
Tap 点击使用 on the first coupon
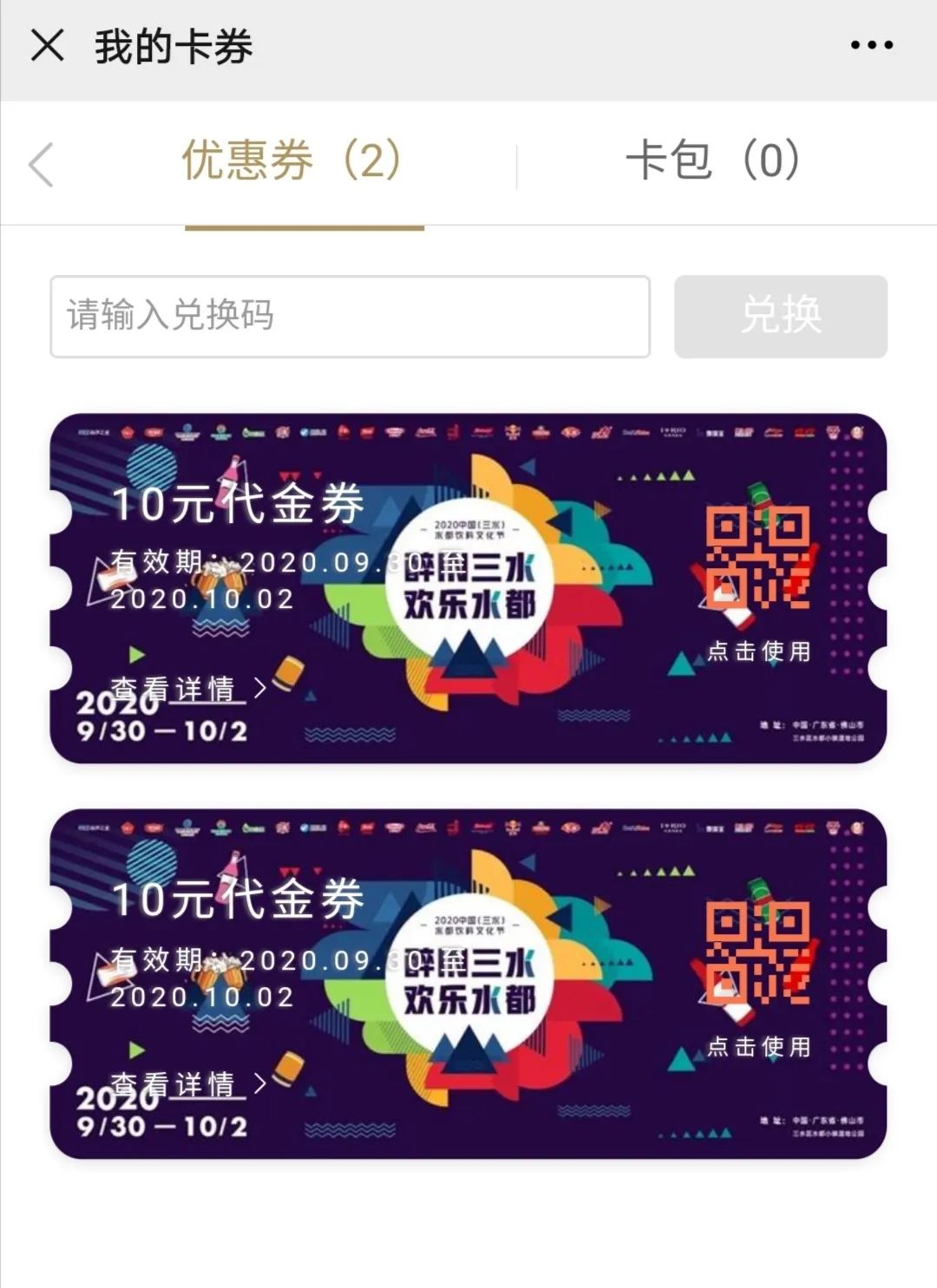(758, 651)
